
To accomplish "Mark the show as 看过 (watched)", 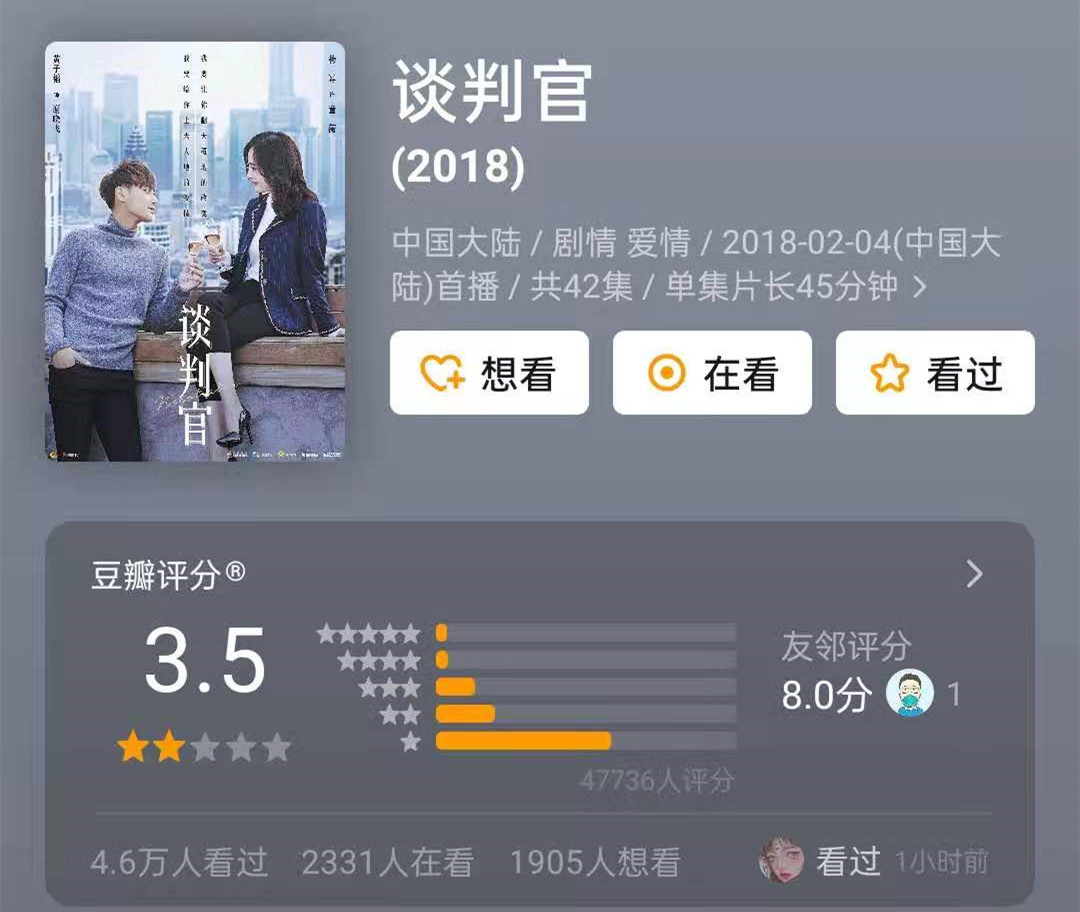I will pyautogui.click(x=935, y=373).
